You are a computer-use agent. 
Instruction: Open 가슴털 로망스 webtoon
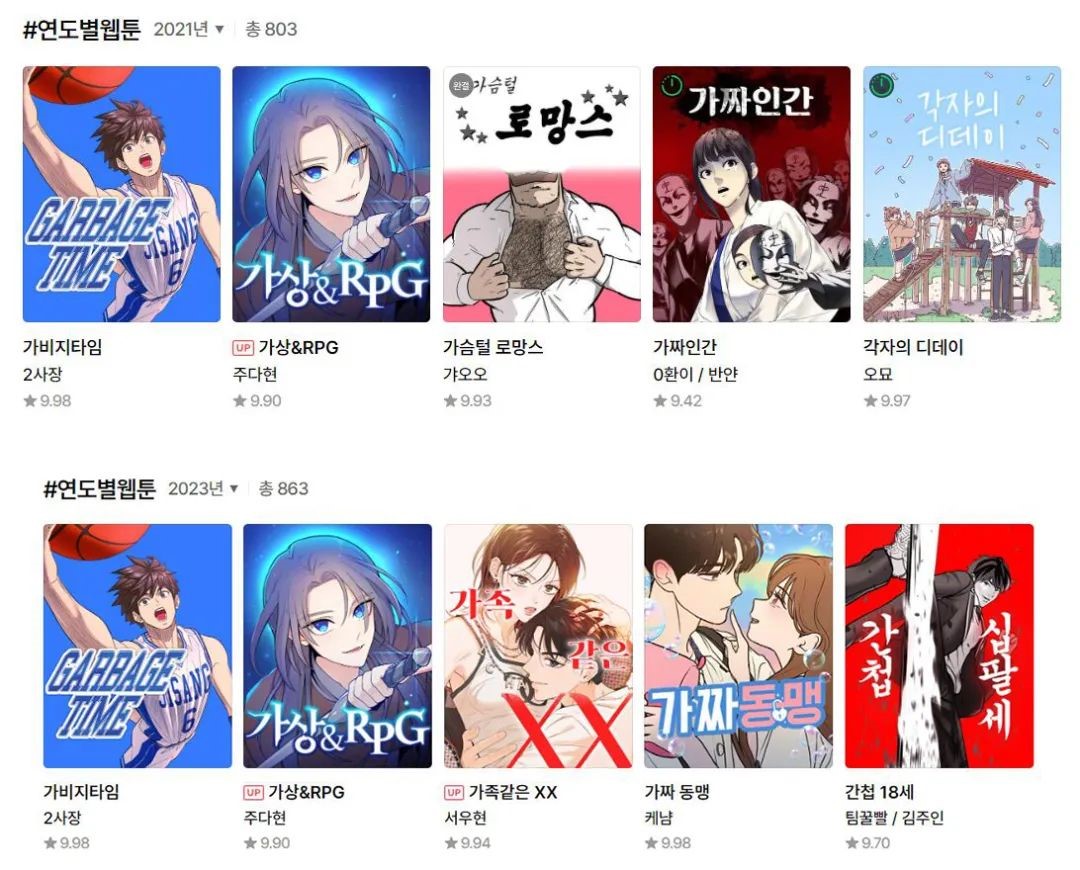click(x=541, y=194)
